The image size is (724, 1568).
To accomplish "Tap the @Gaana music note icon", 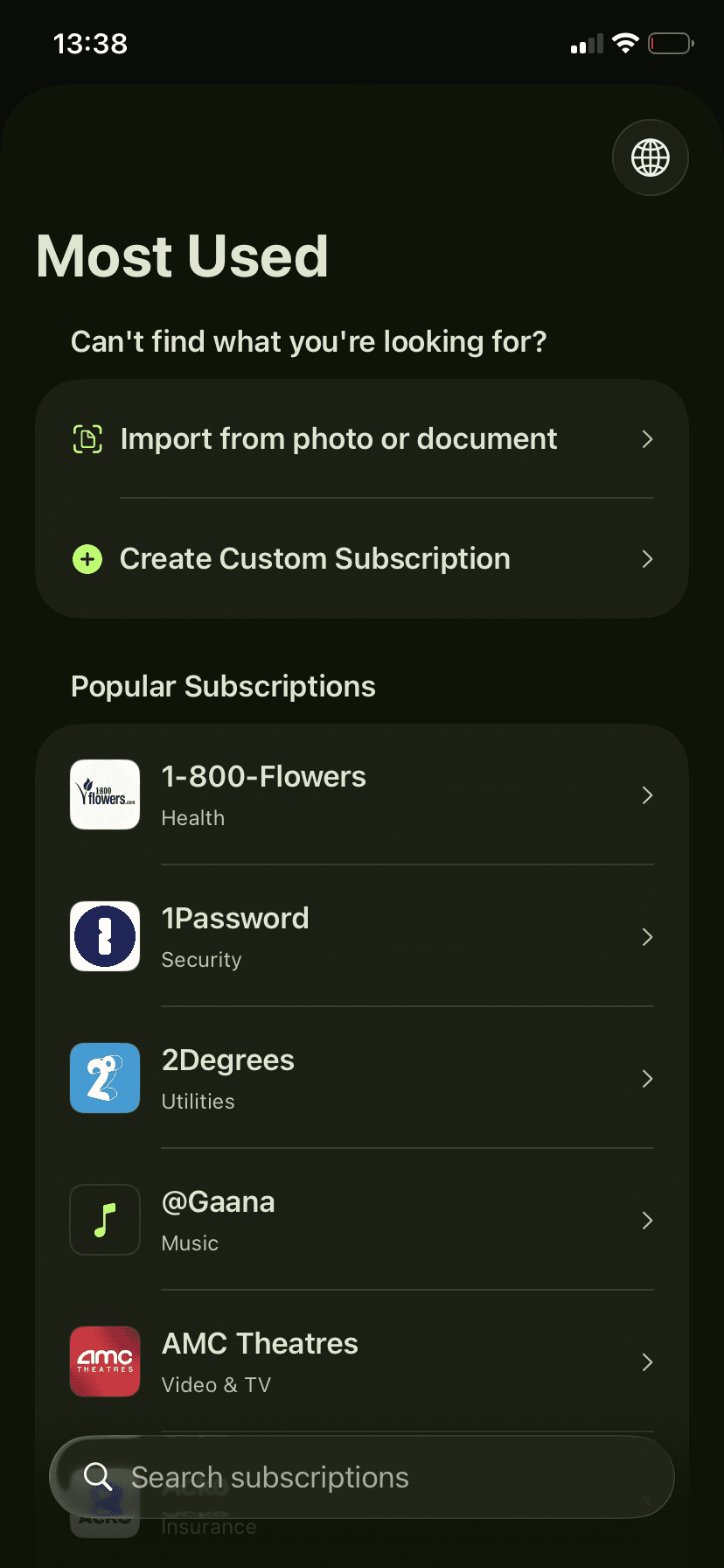I will [x=104, y=1219].
